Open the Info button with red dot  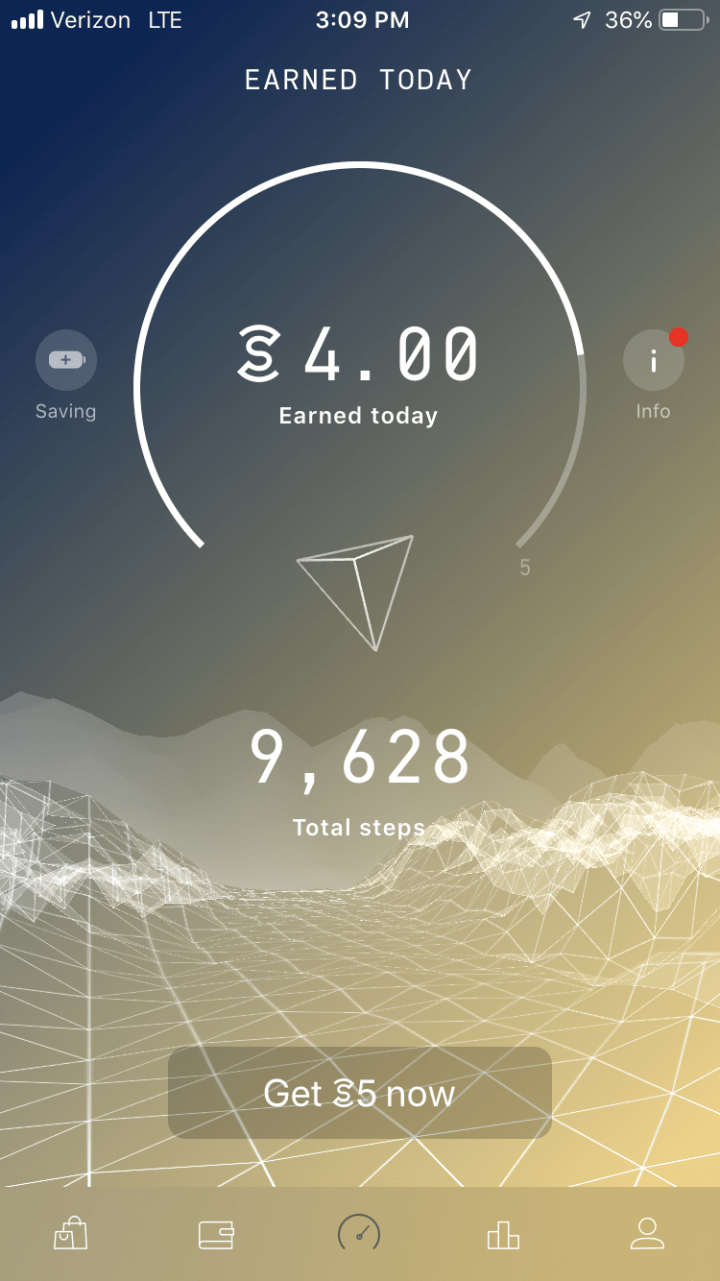[x=653, y=361]
